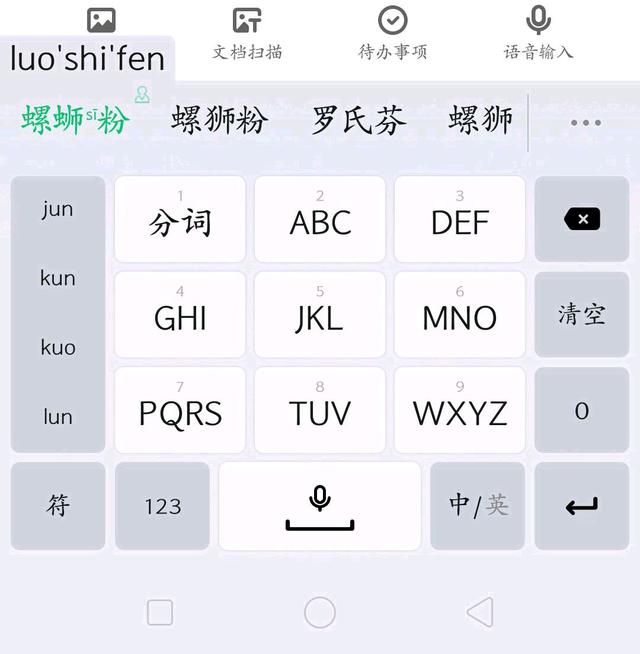
Task: Open 待办事项 to-do items
Action: point(392,33)
